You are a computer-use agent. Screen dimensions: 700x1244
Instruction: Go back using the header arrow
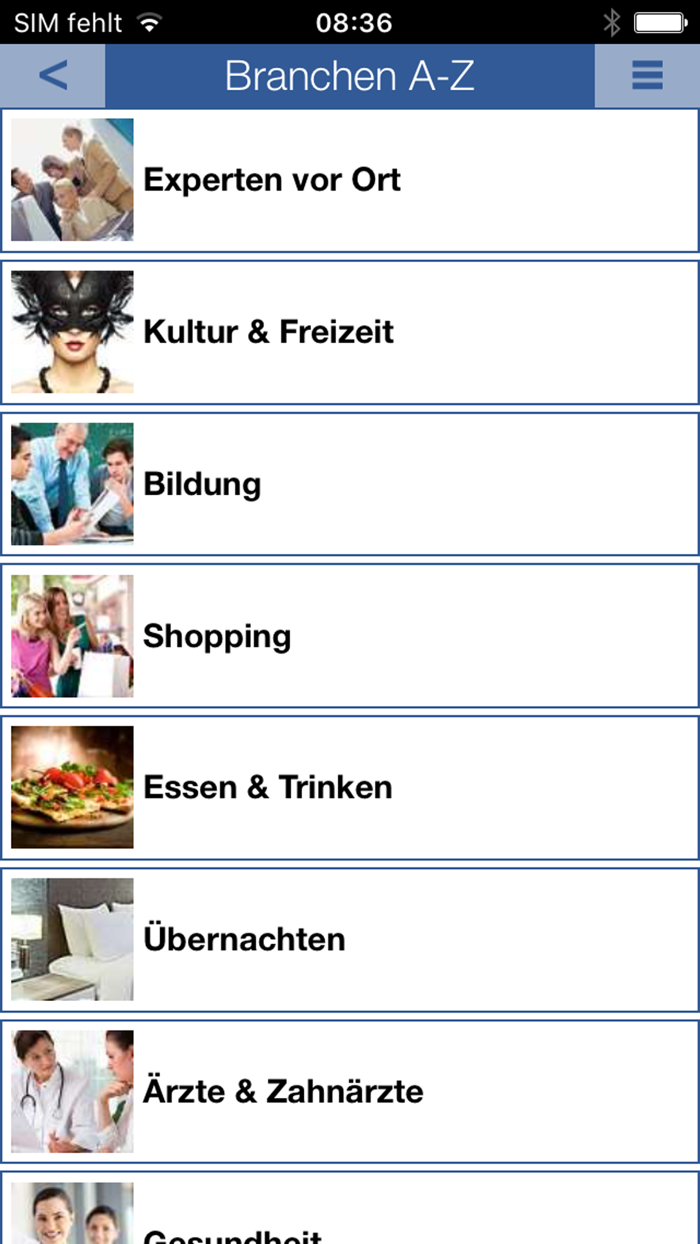pos(52,75)
